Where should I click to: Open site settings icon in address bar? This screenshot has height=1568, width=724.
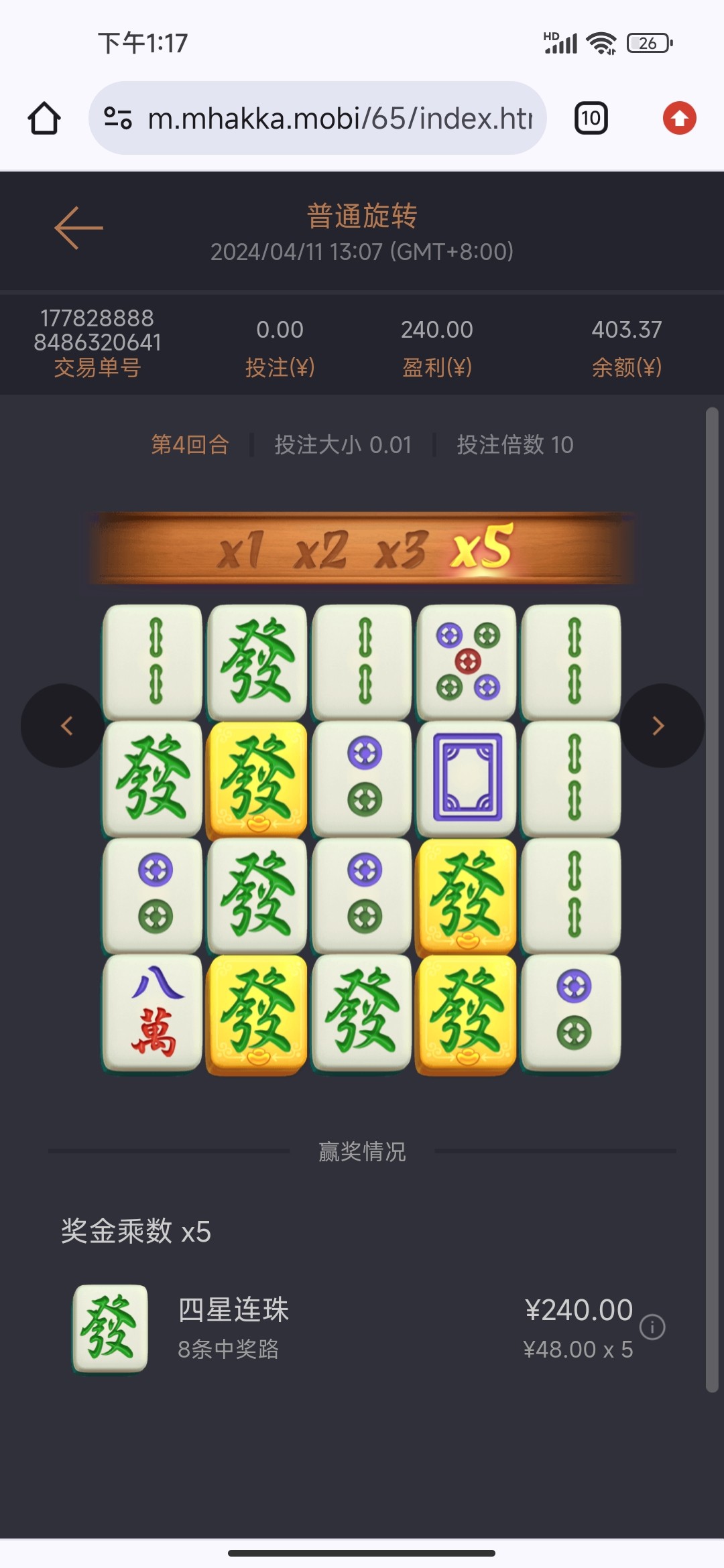[x=118, y=119]
